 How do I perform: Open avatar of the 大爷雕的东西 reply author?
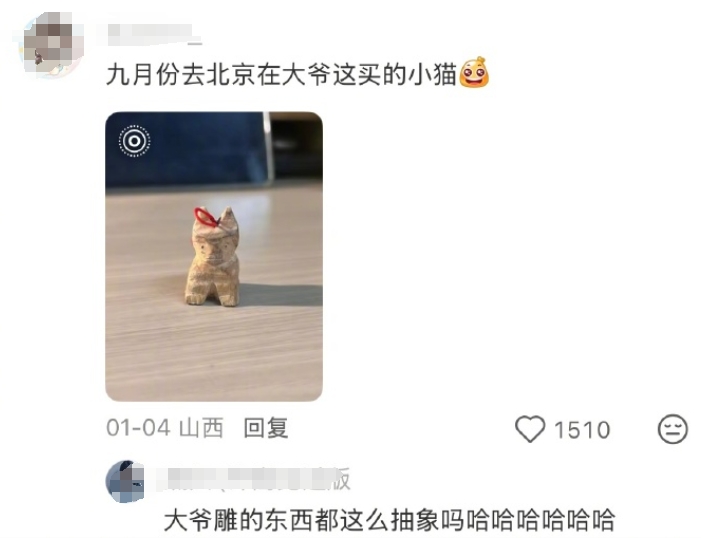coord(125,481)
